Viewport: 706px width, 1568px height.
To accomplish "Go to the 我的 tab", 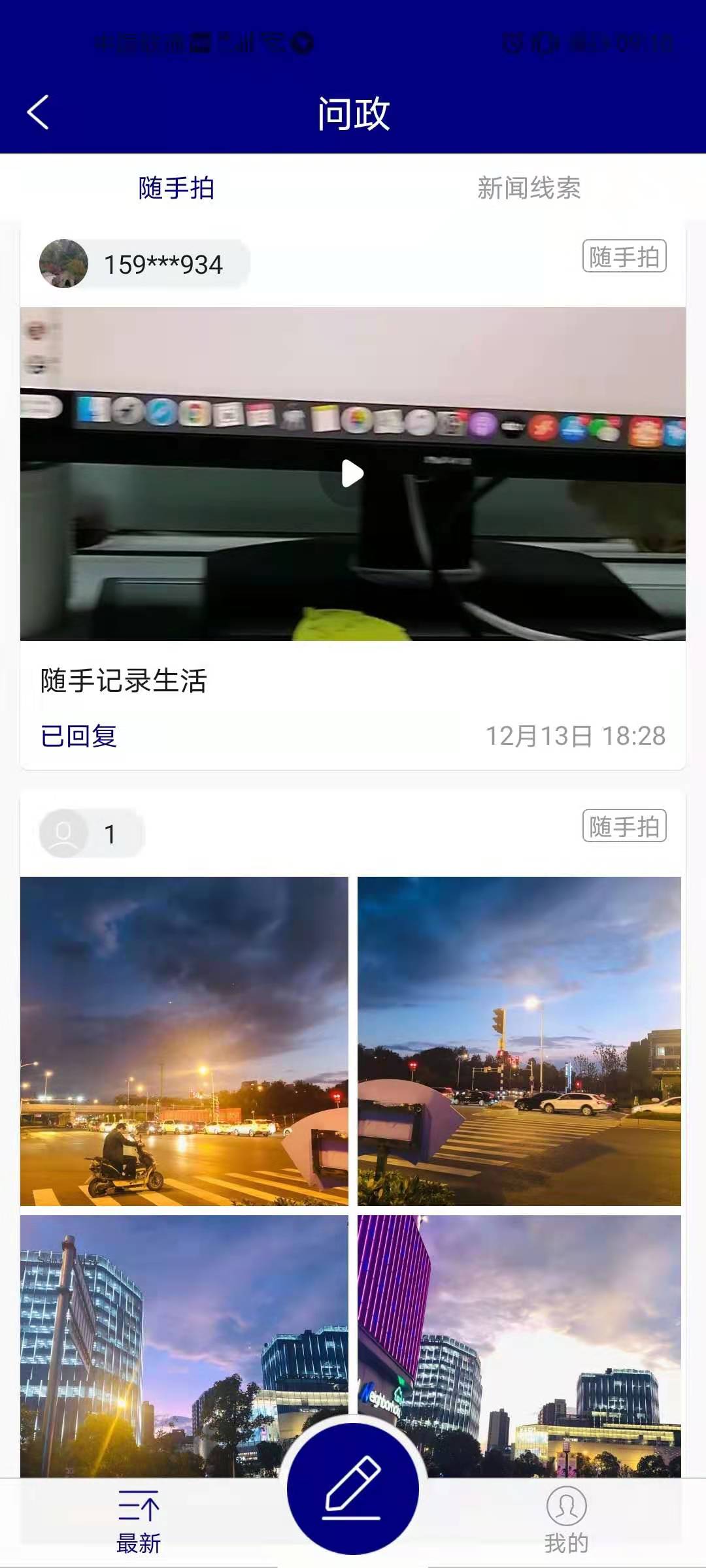I will pyautogui.click(x=566, y=1521).
